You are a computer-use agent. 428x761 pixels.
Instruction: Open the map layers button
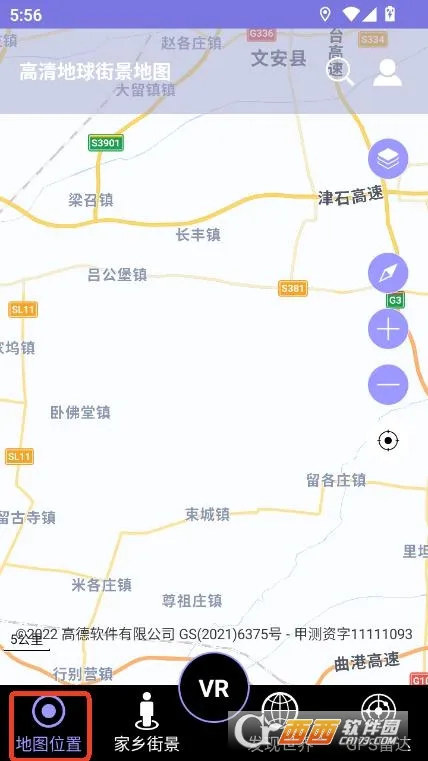click(388, 158)
